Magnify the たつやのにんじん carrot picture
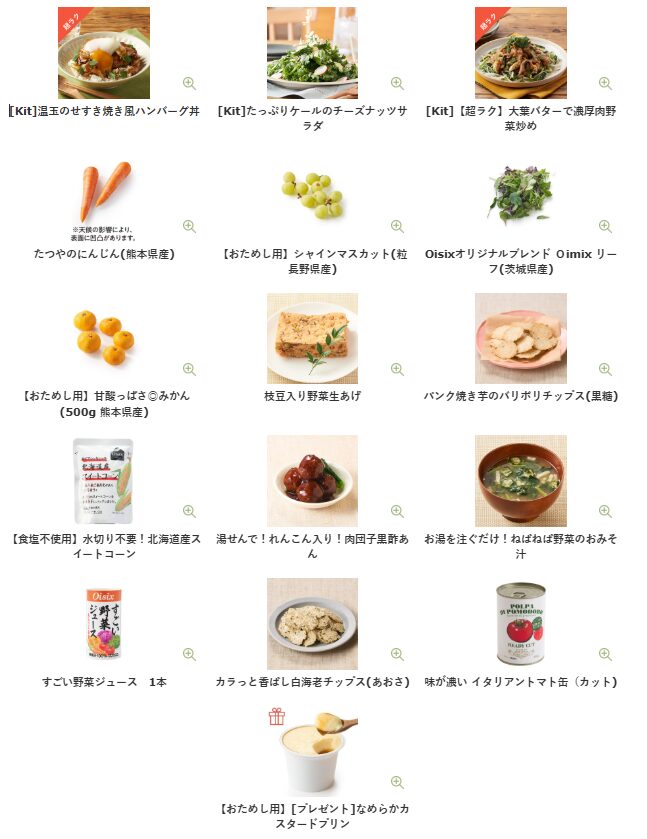Screen dimensions: 647x839 coord(189,226)
